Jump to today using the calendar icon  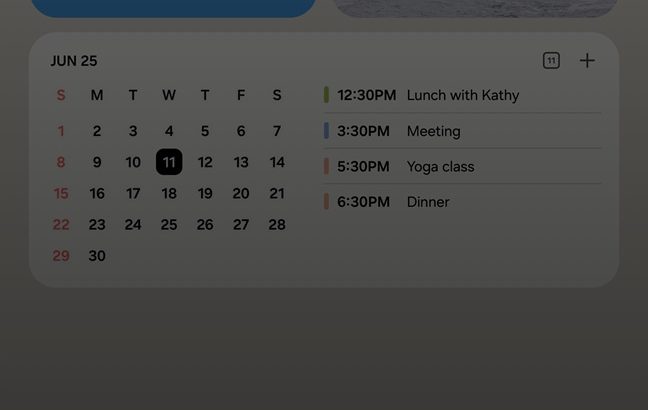(551, 61)
